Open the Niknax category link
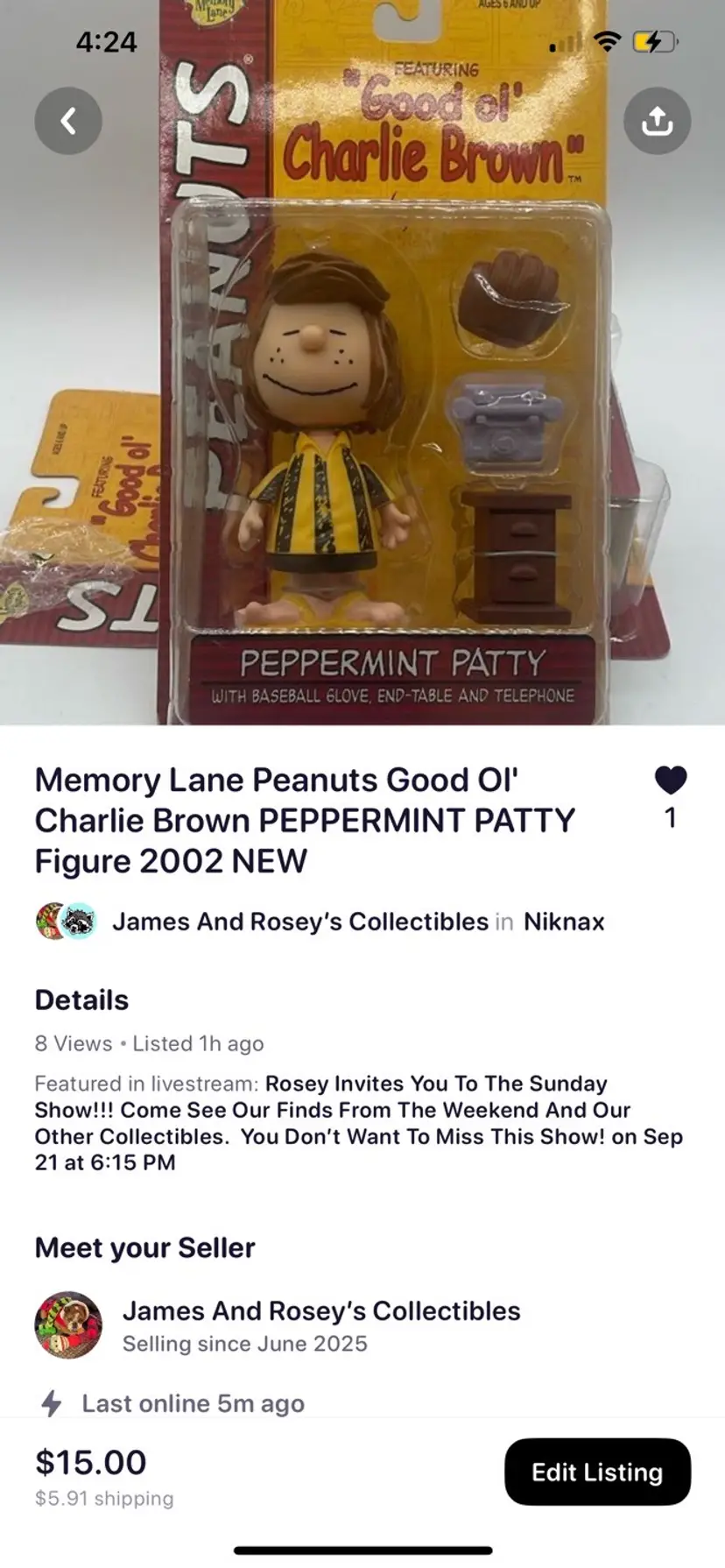The height and width of the screenshot is (1568, 725). (564, 922)
